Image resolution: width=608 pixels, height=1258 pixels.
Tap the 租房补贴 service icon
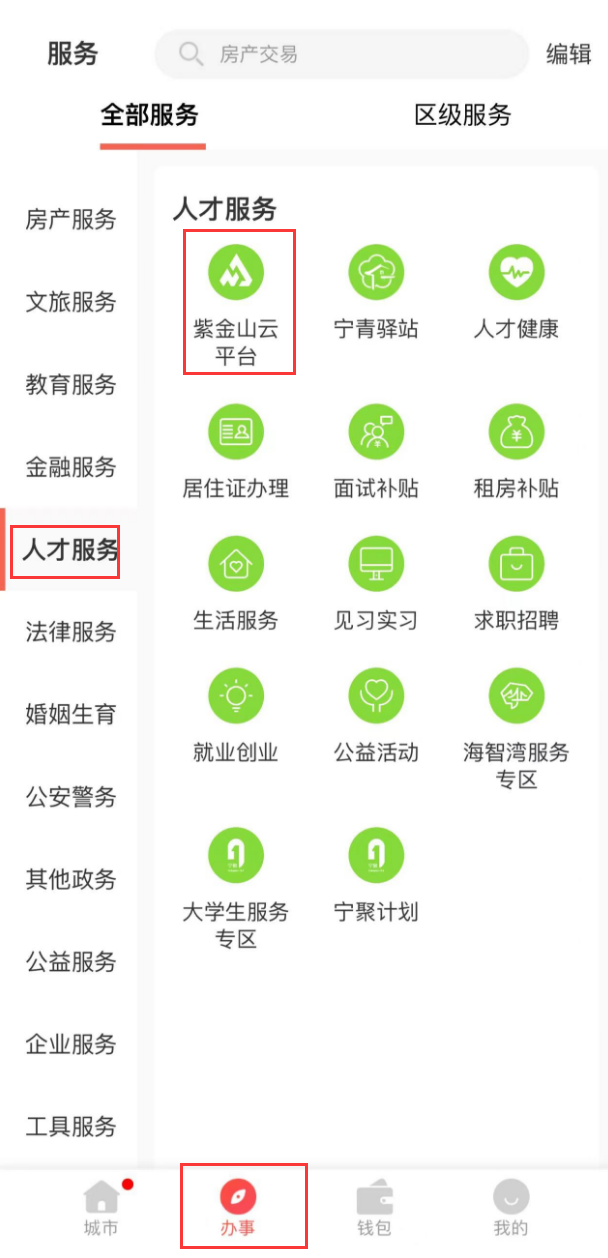point(516,432)
